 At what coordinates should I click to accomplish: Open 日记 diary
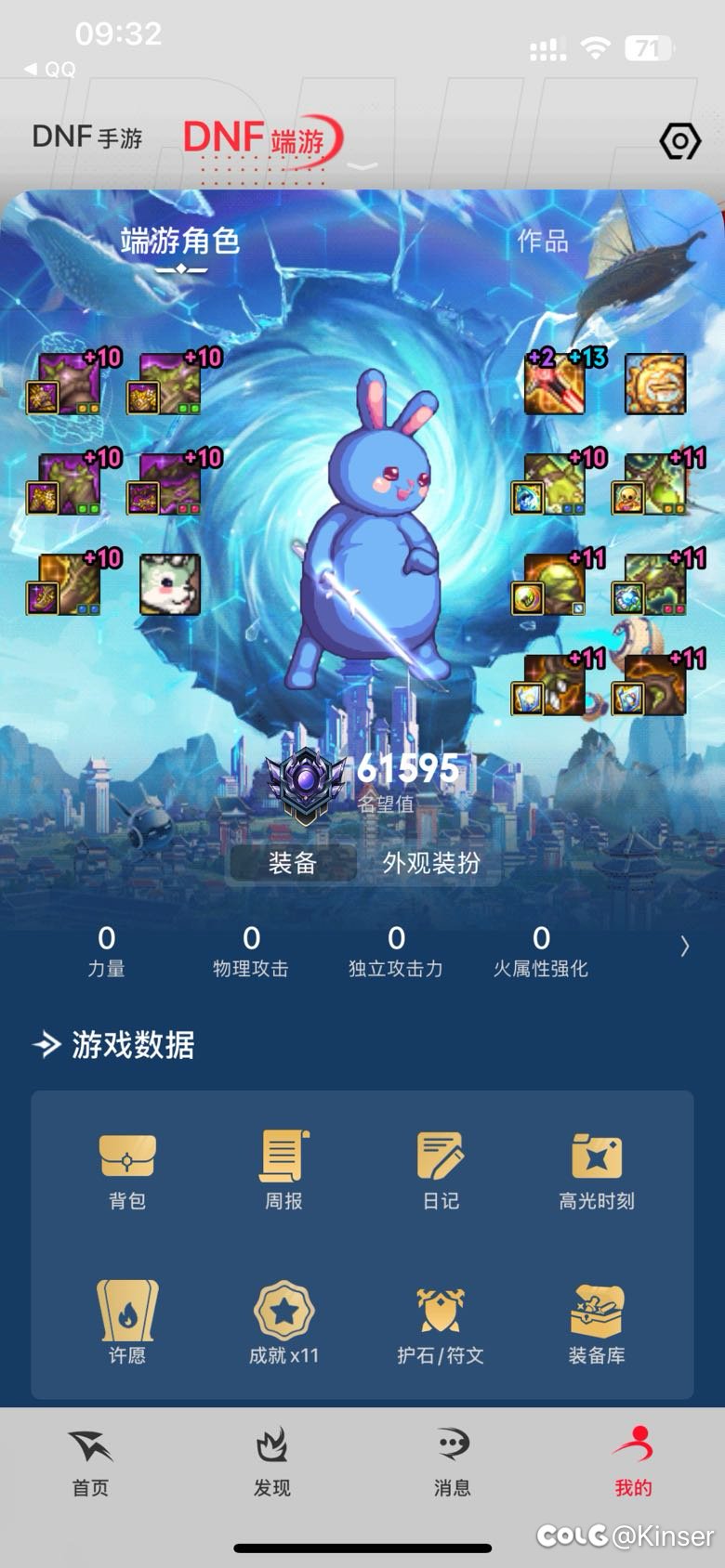441,1170
